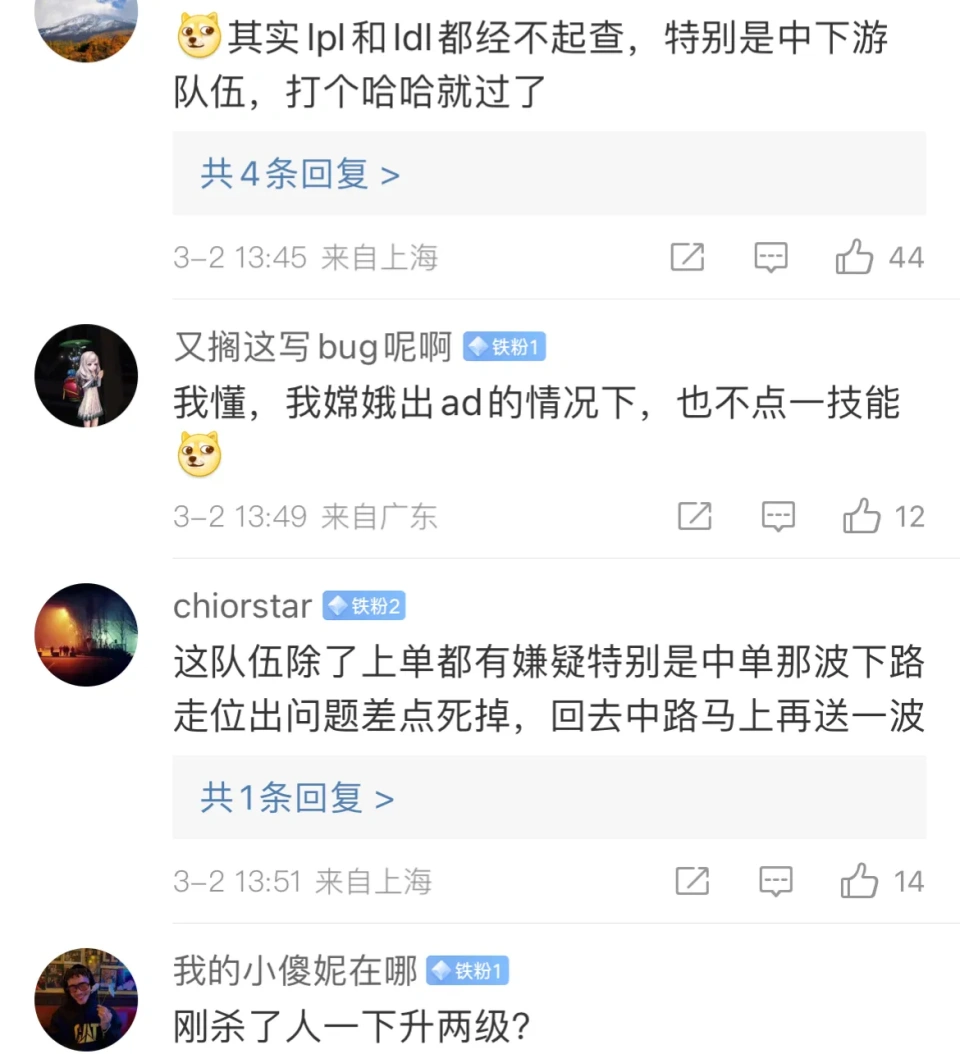The width and height of the screenshot is (960, 1054).
Task: Like the comment with 12 likes
Action: (862, 517)
